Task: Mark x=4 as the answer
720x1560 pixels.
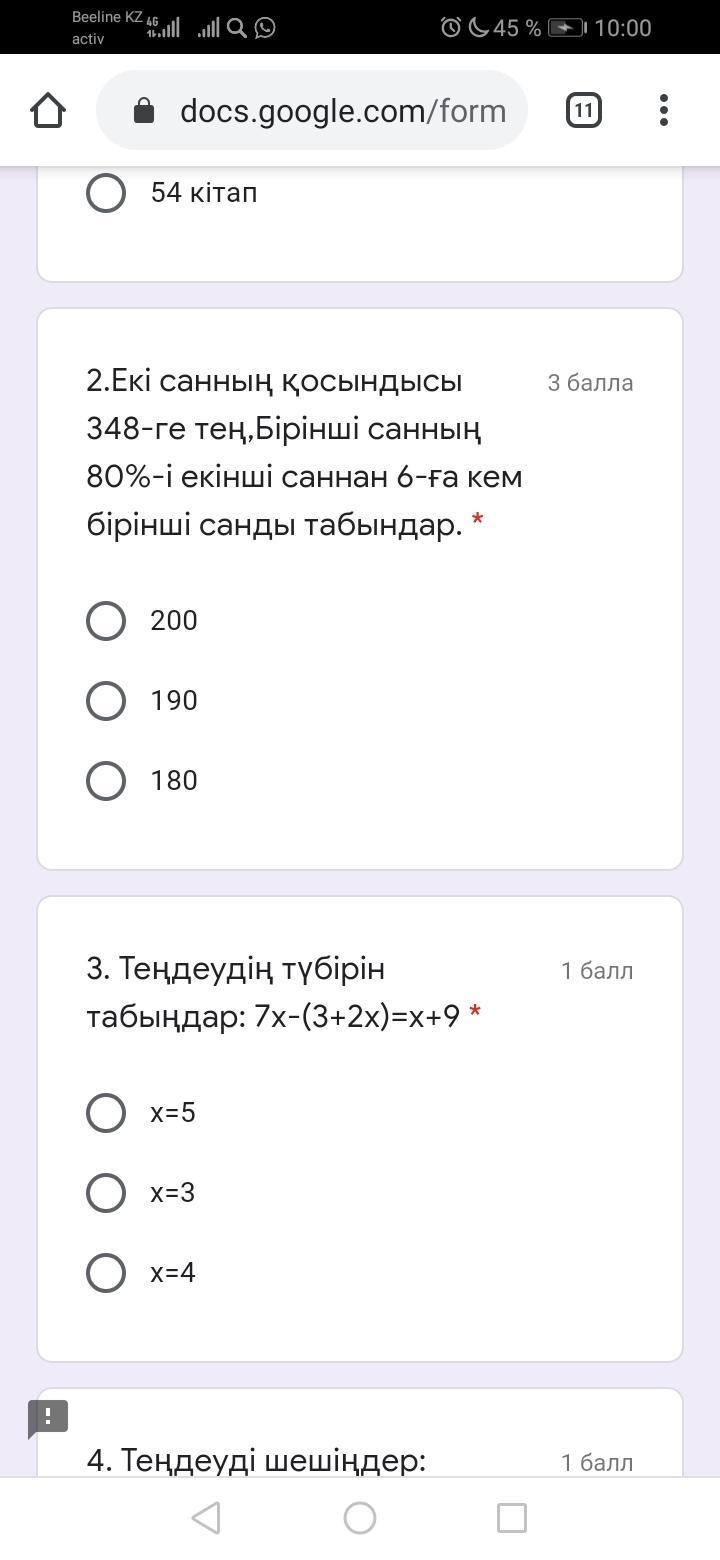Action: tap(106, 1273)
